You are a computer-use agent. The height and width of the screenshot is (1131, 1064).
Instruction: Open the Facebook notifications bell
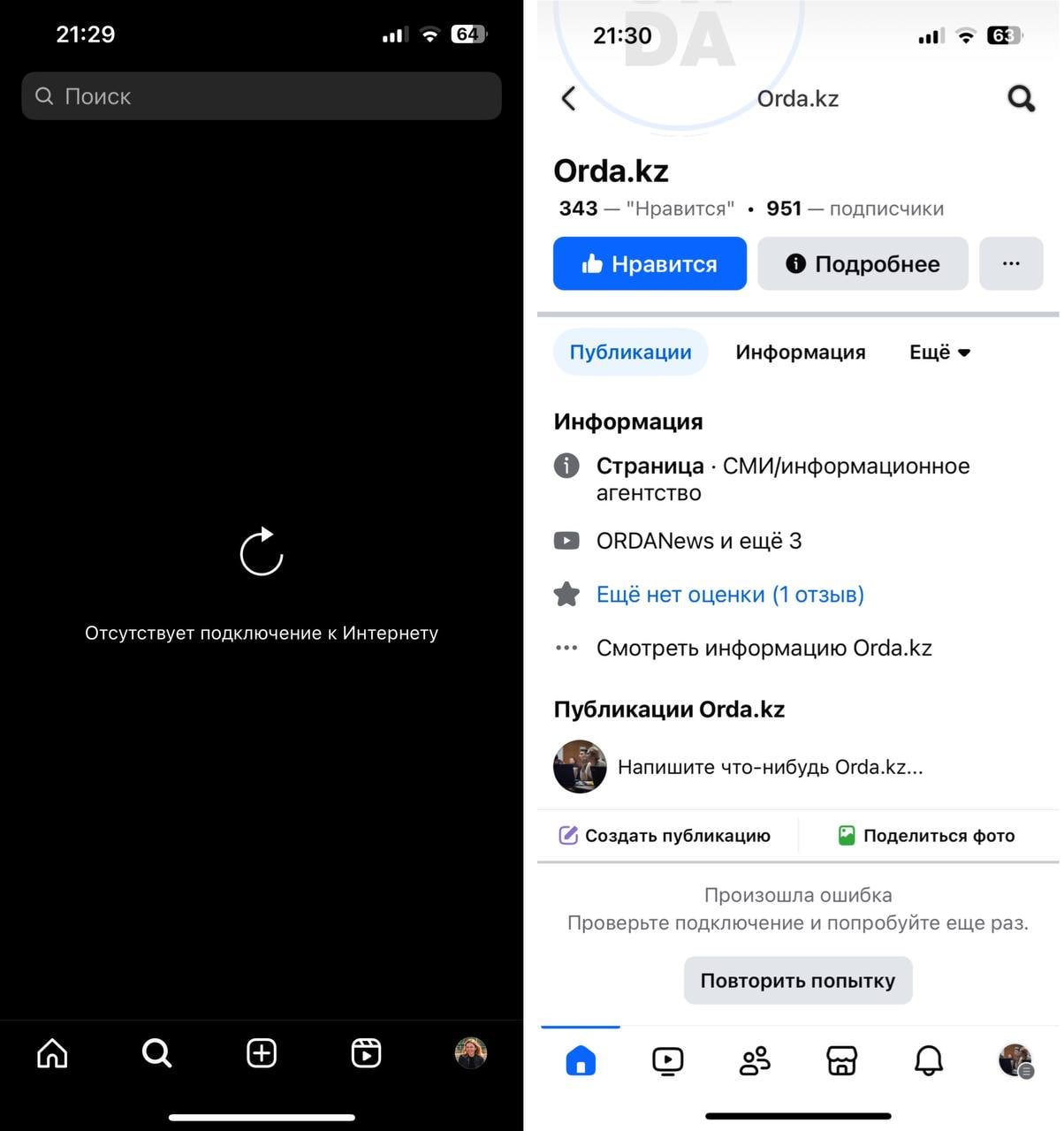click(x=928, y=1060)
